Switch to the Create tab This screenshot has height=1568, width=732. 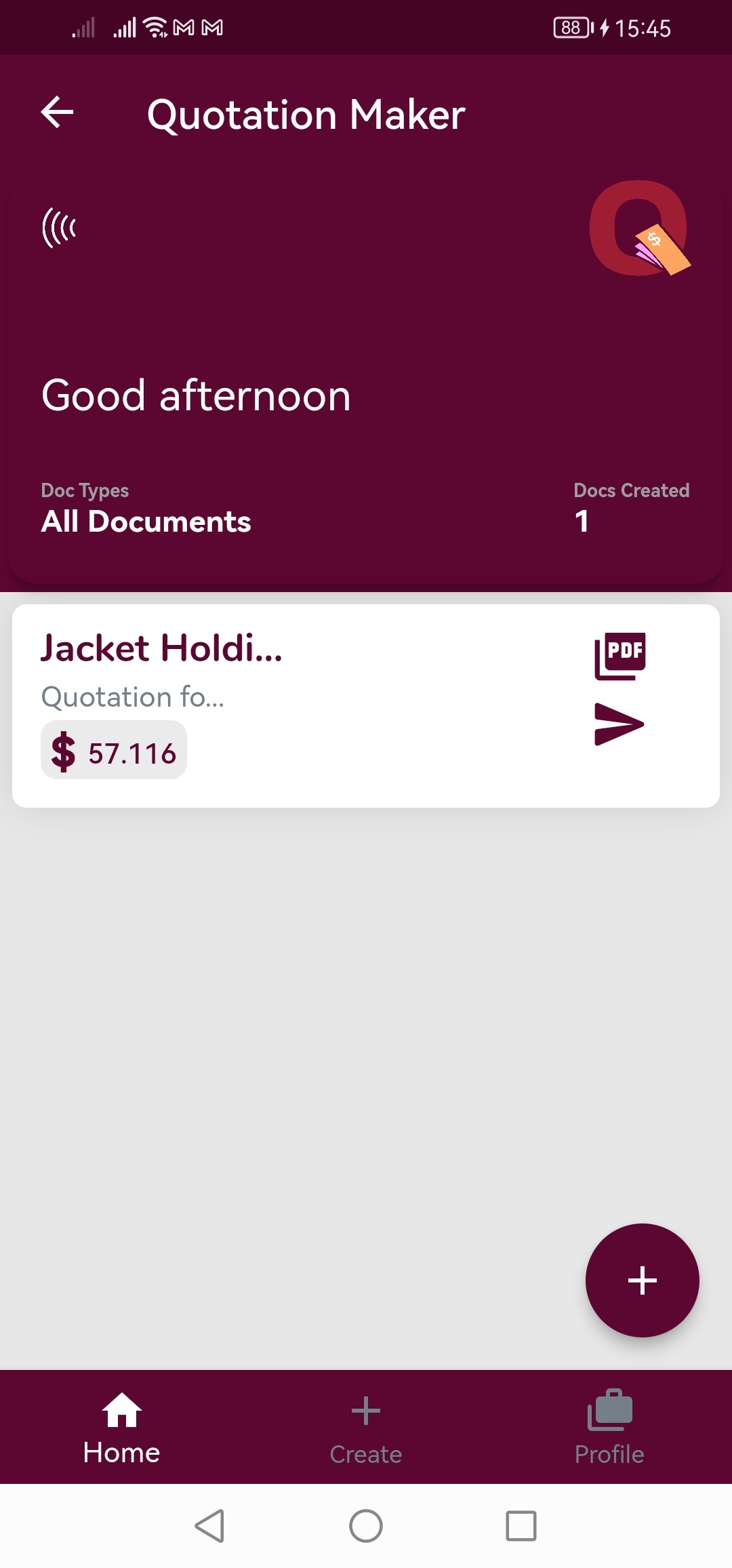366,1427
